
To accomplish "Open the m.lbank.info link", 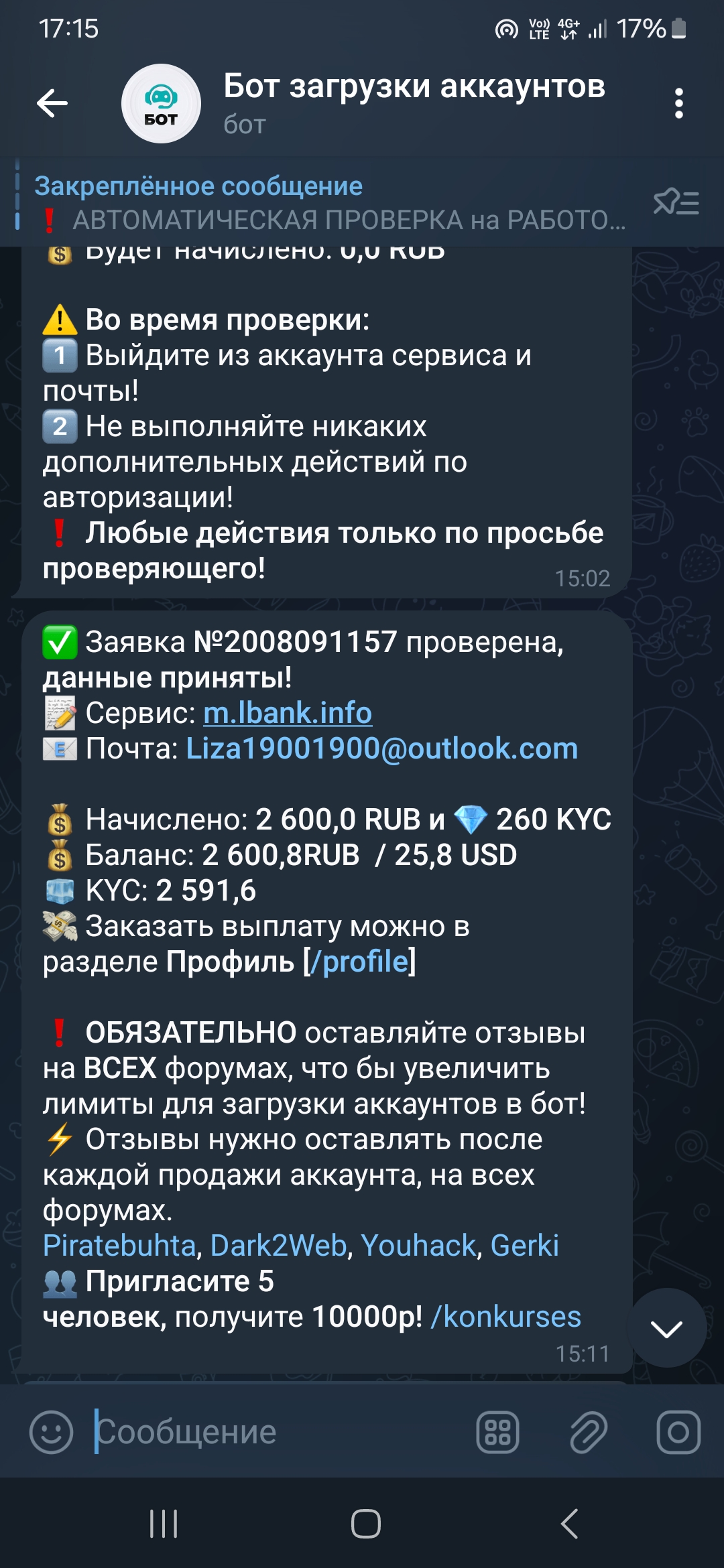I will click(x=288, y=713).
